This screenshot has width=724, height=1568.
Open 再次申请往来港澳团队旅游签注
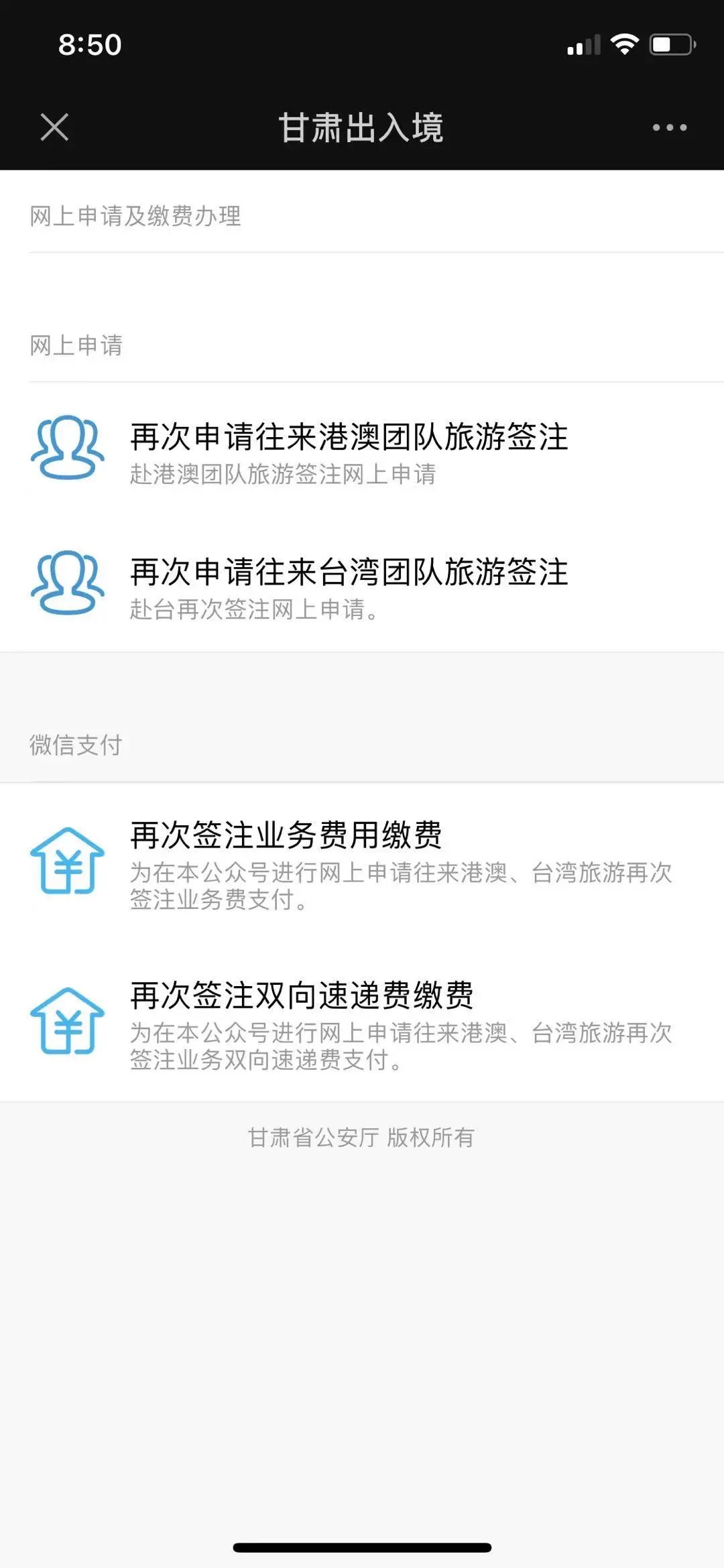tap(362, 450)
